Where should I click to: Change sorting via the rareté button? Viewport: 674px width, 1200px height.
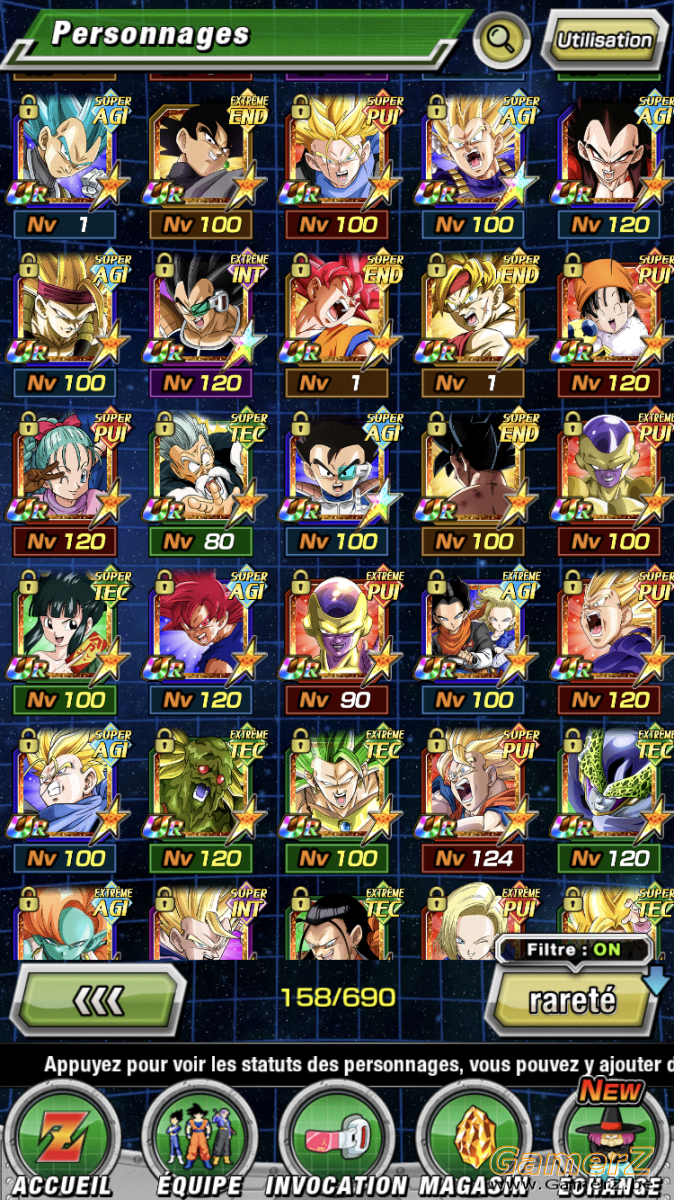pyautogui.click(x=571, y=1000)
